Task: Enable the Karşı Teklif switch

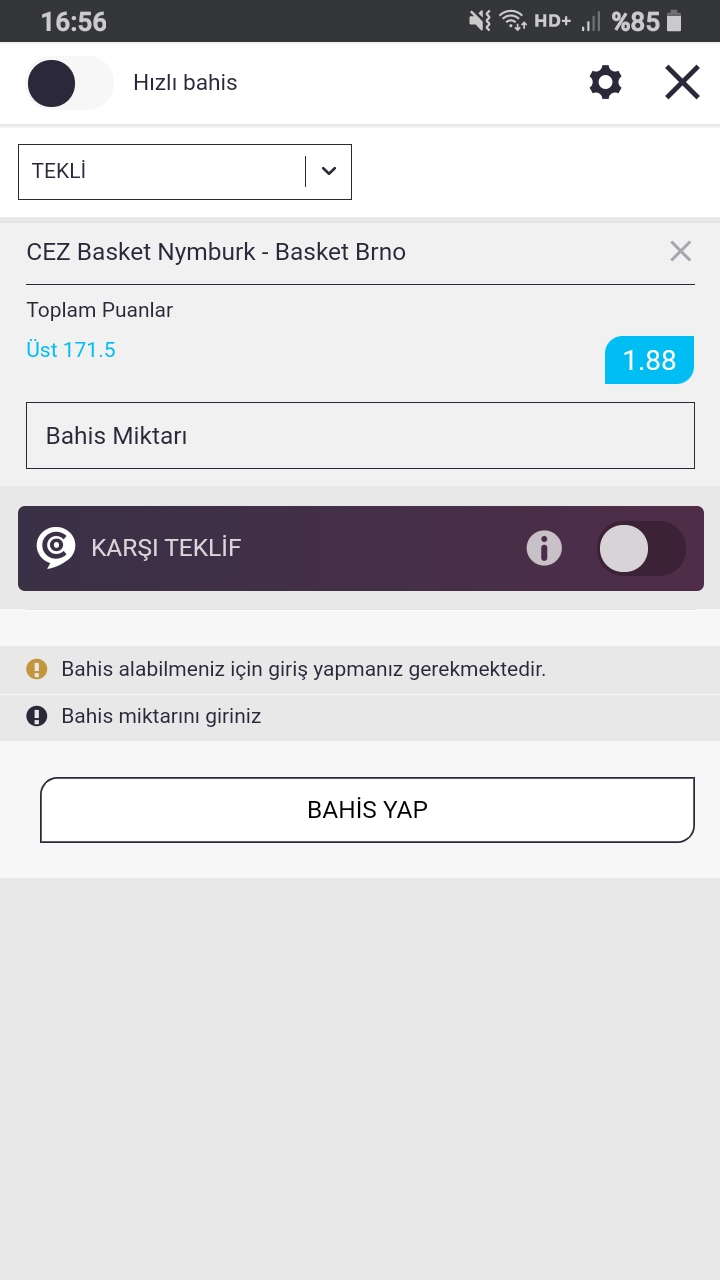Action: pyautogui.click(x=641, y=549)
